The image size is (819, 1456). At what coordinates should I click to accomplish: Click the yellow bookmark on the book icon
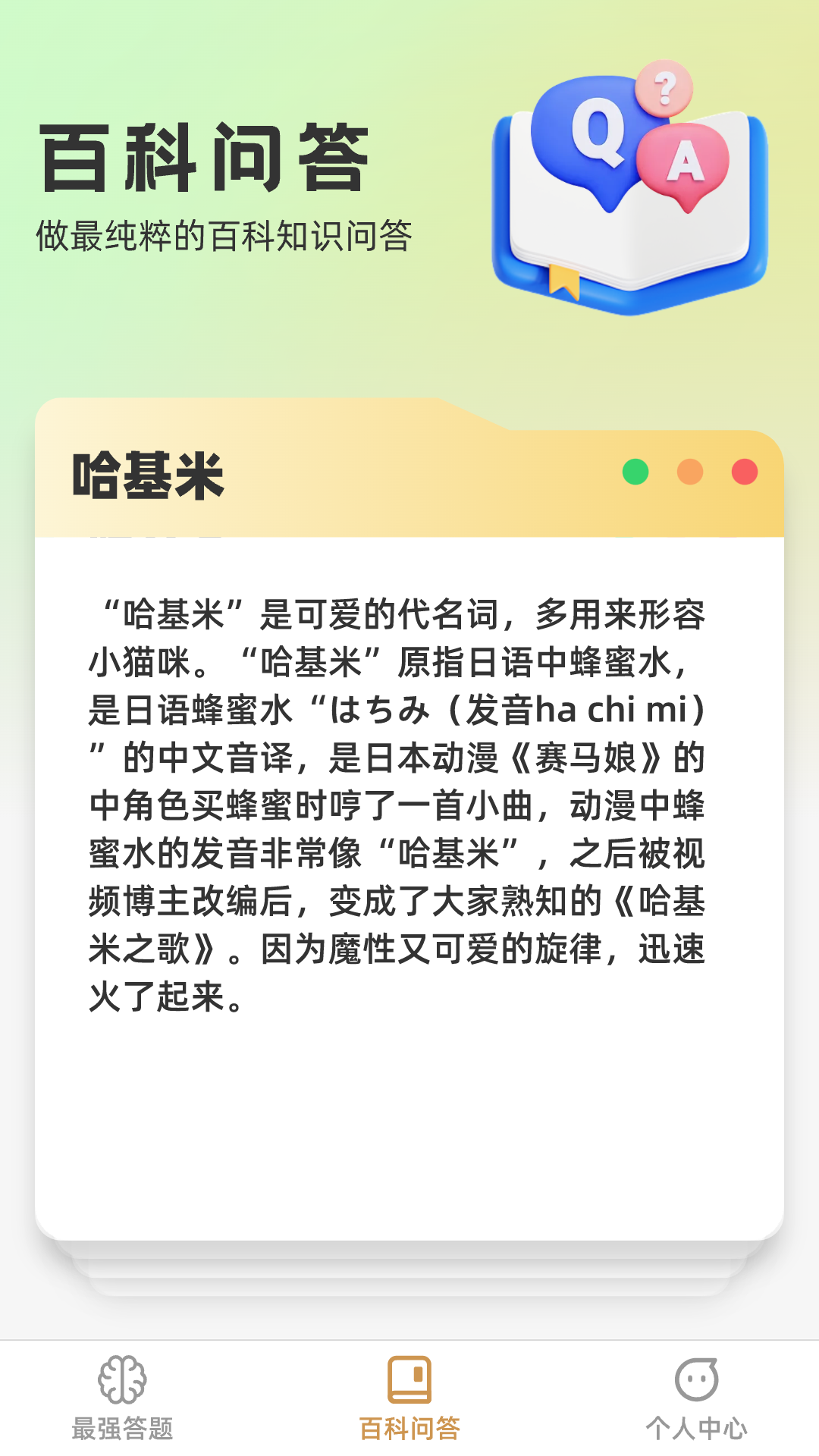click(561, 281)
